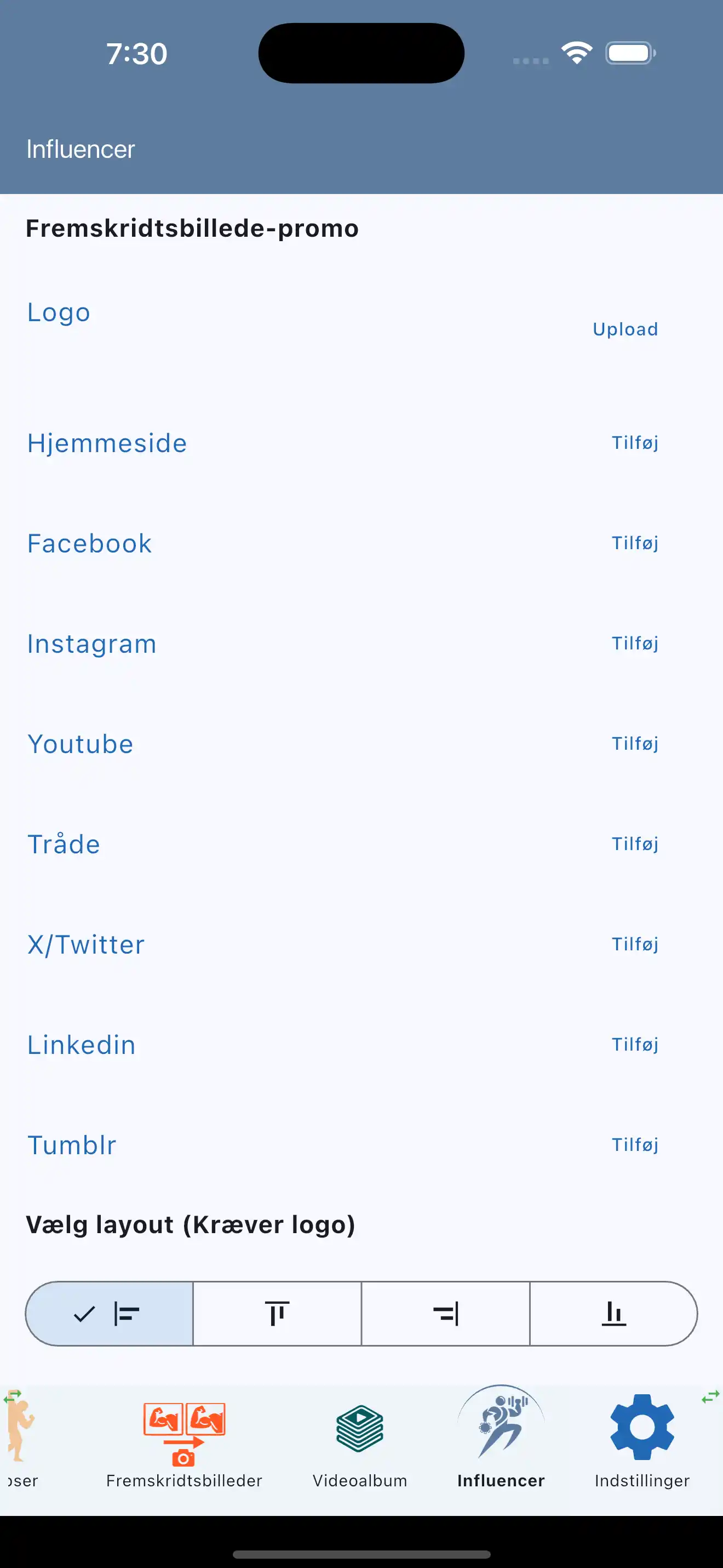This screenshot has width=723, height=1568.
Task: Tilføj a Youtube link
Action: tap(635, 743)
